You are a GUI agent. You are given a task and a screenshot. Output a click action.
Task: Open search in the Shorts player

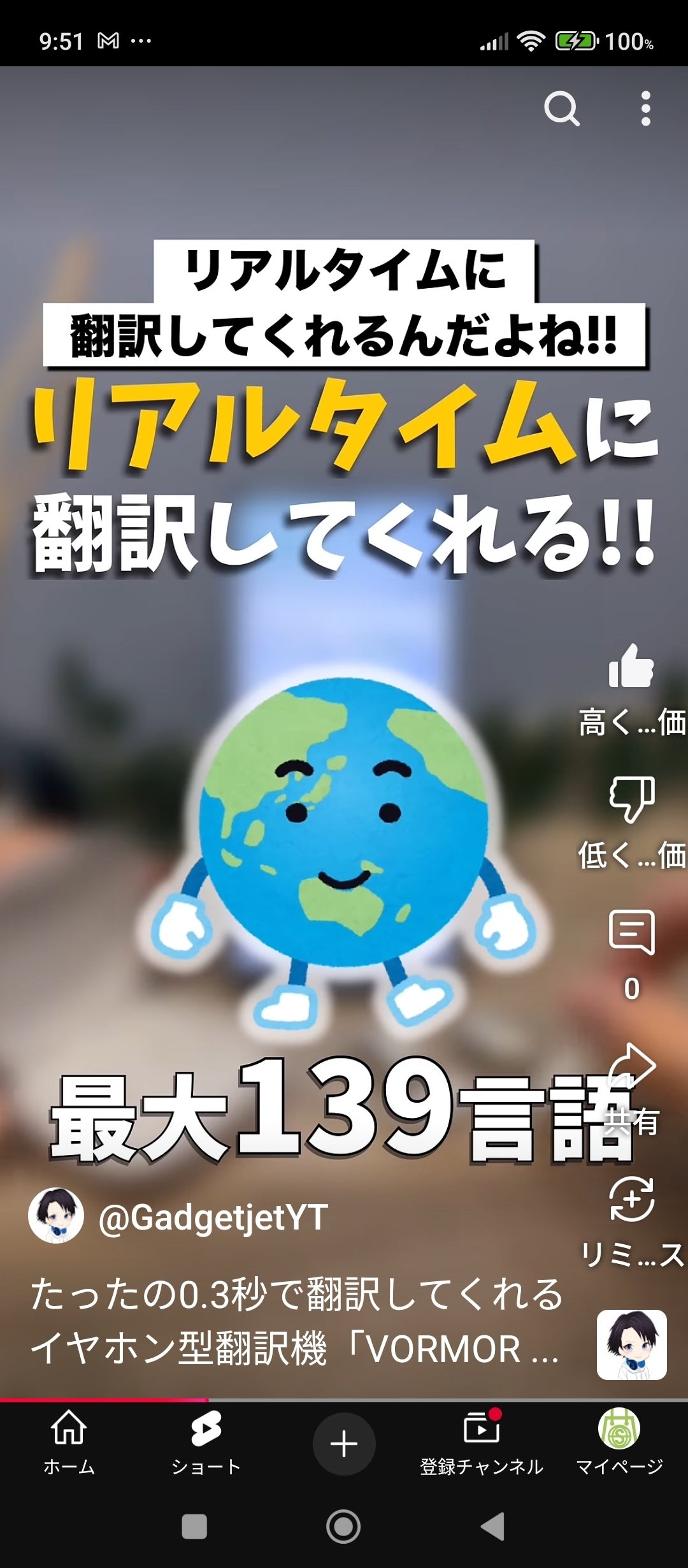pyautogui.click(x=561, y=108)
